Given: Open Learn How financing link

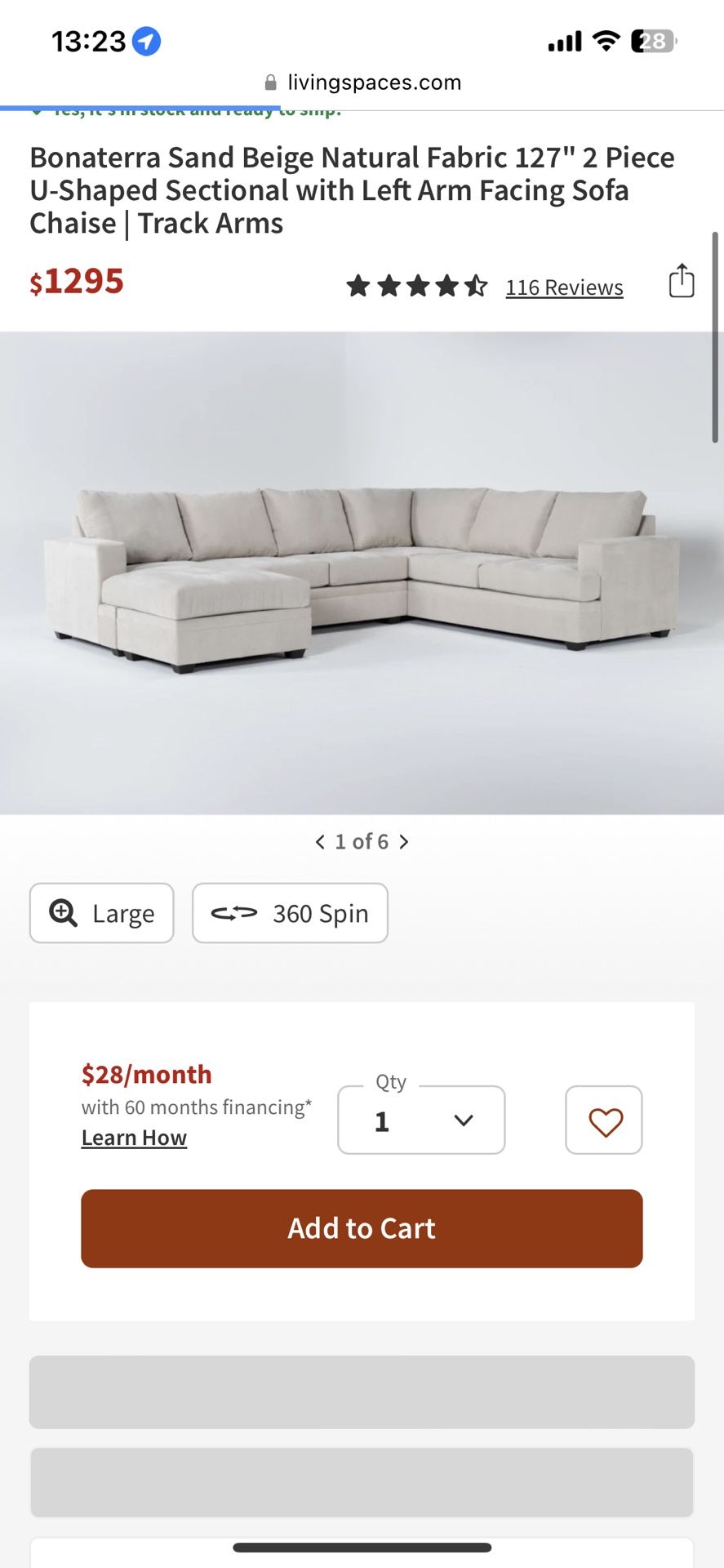Looking at the screenshot, I should pos(134,1138).
